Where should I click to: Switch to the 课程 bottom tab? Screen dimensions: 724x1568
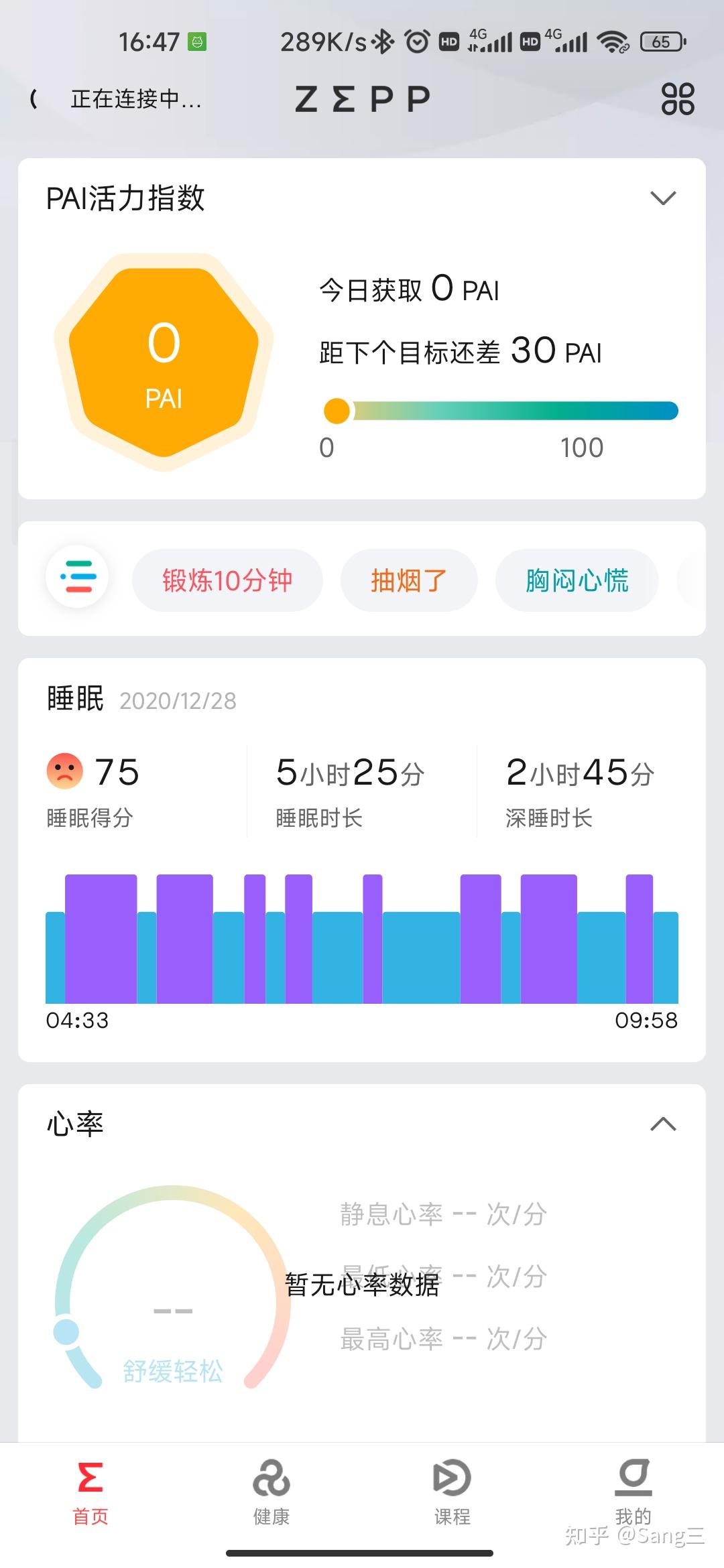[452, 1496]
